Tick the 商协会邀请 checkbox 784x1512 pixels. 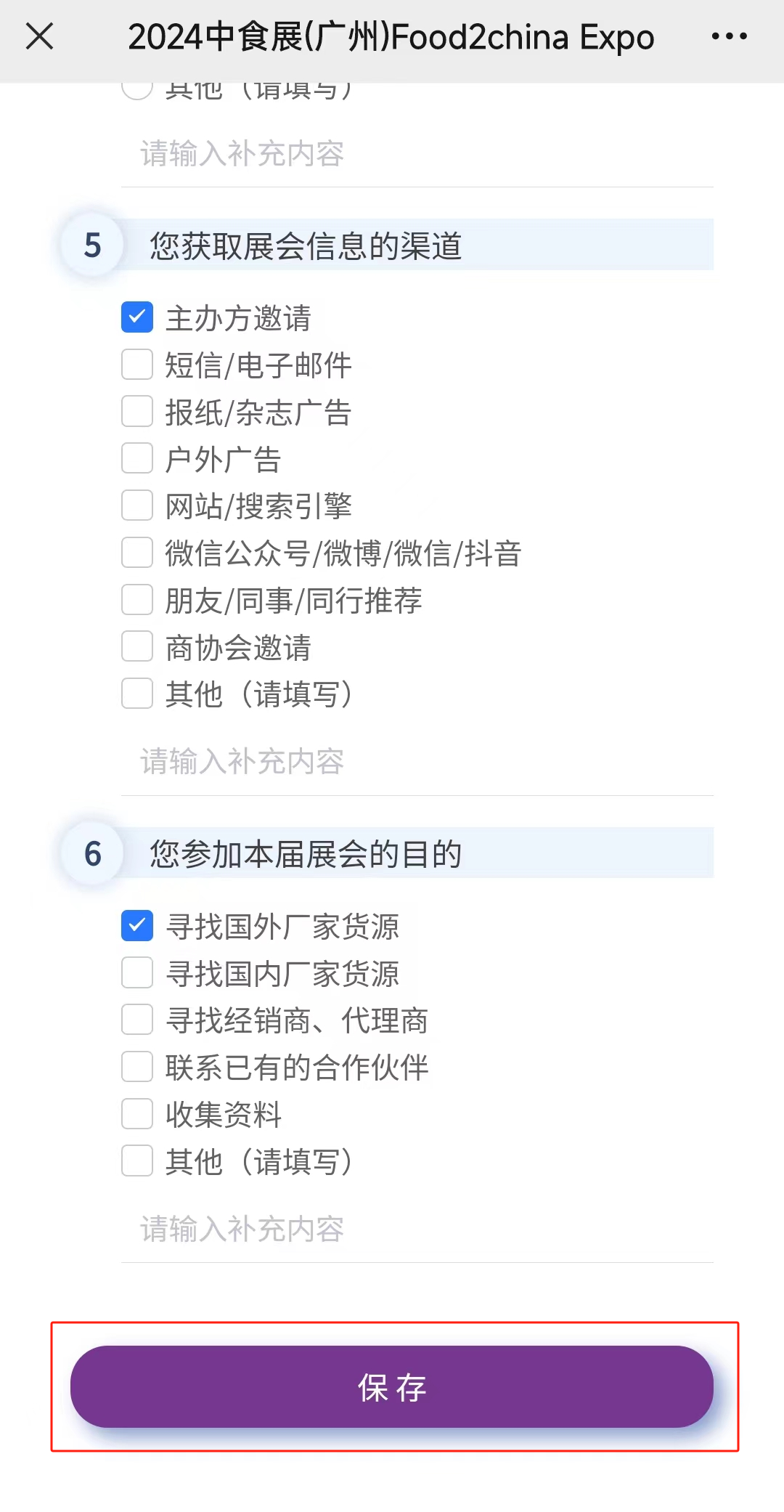[x=137, y=647]
